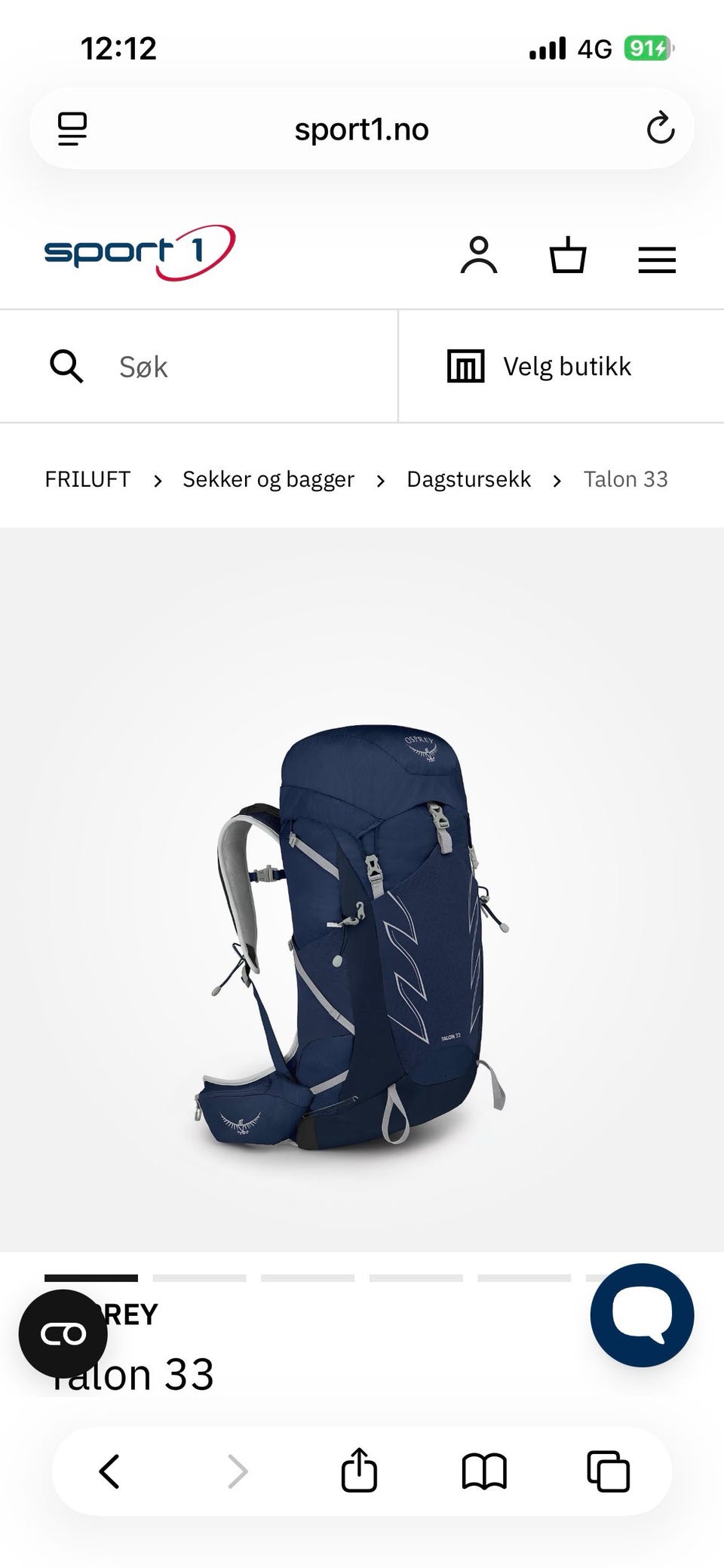Expand the Dagstursekk breadcrumb level
724x1568 pixels.
coord(469,479)
